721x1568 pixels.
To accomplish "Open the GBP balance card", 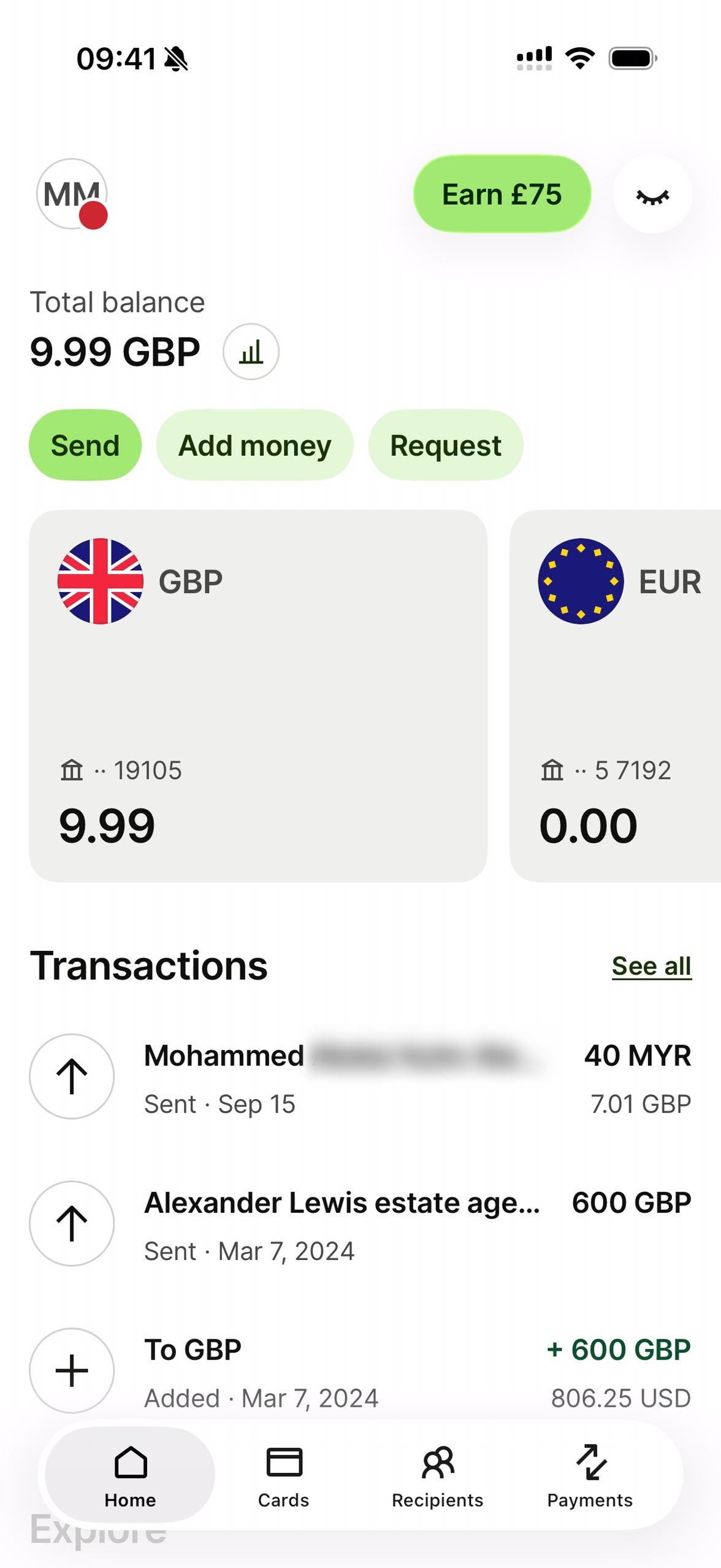I will pos(257,695).
